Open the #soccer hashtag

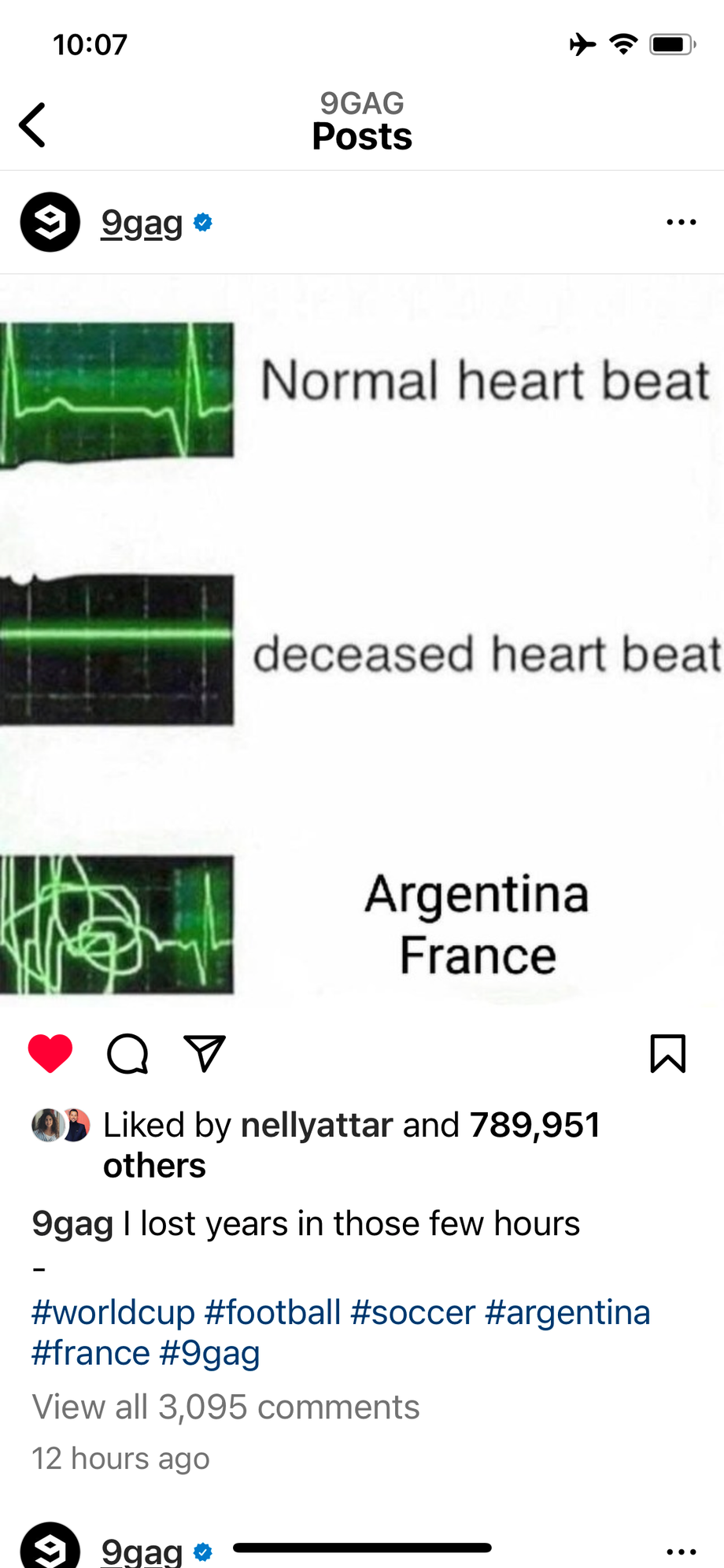point(413,1312)
